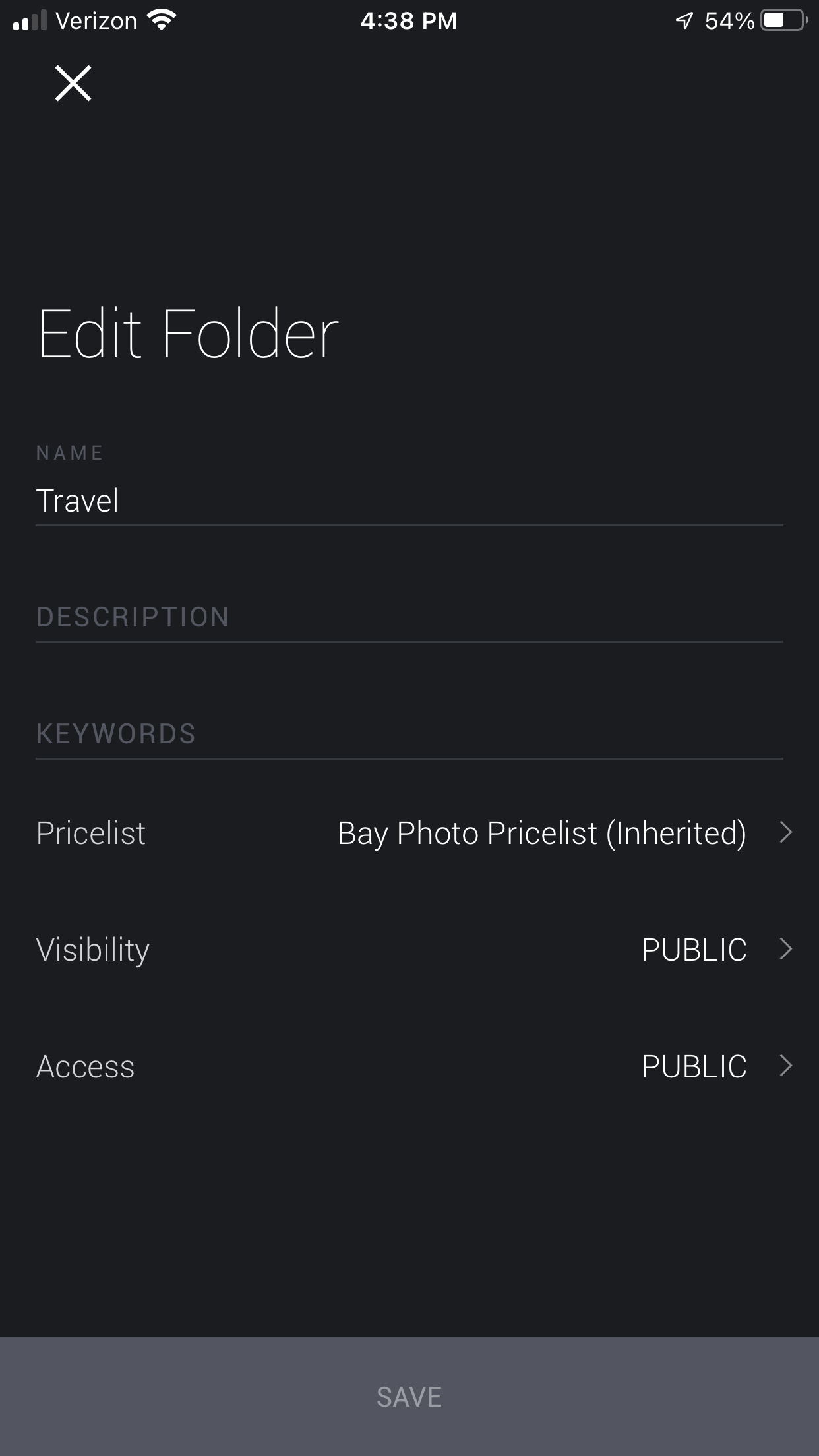Tap PUBLIC next to Visibility

click(x=694, y=950)
